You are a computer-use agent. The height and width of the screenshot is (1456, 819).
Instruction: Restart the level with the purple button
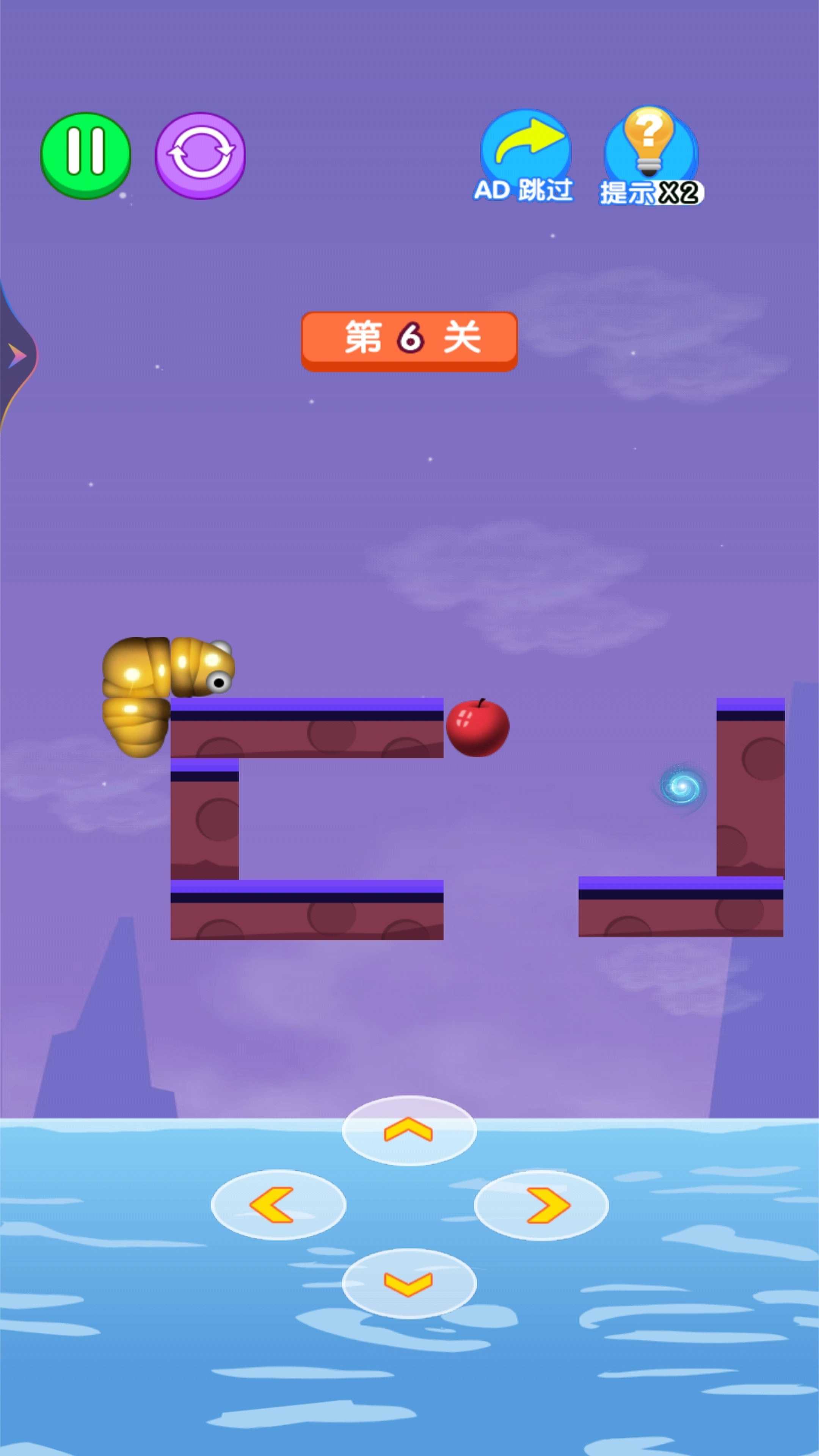[200, 154]
